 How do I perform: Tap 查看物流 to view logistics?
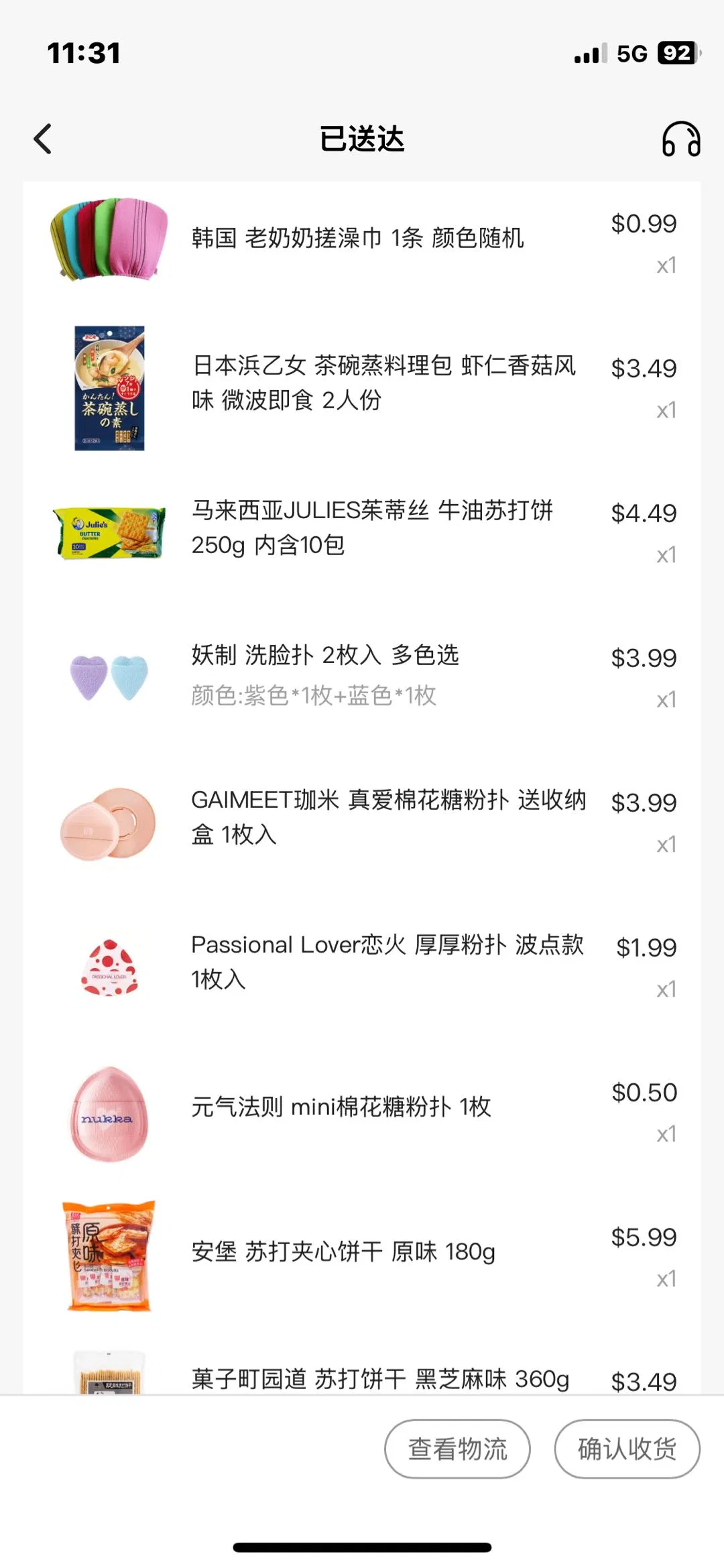(457, 1449)
